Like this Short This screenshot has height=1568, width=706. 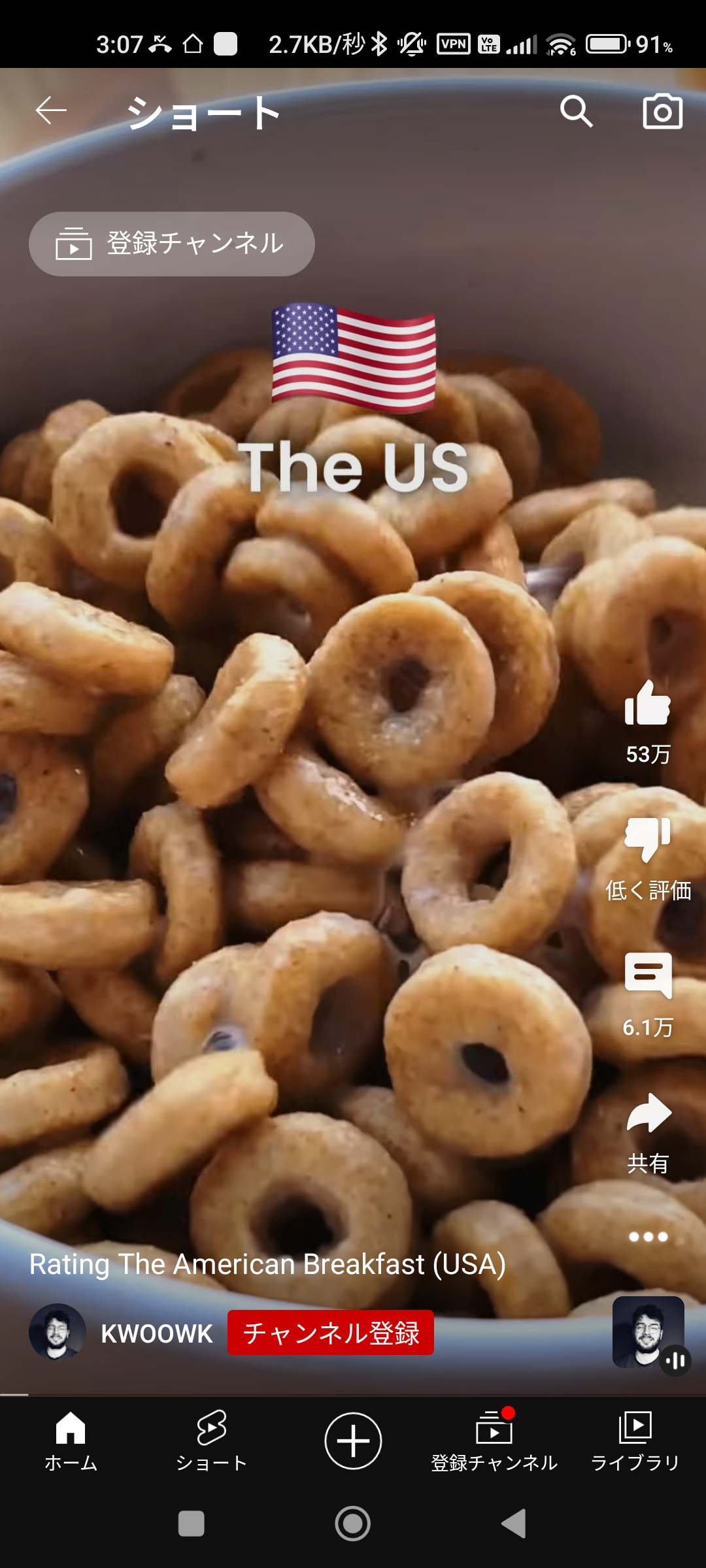(x=647, y=704)
